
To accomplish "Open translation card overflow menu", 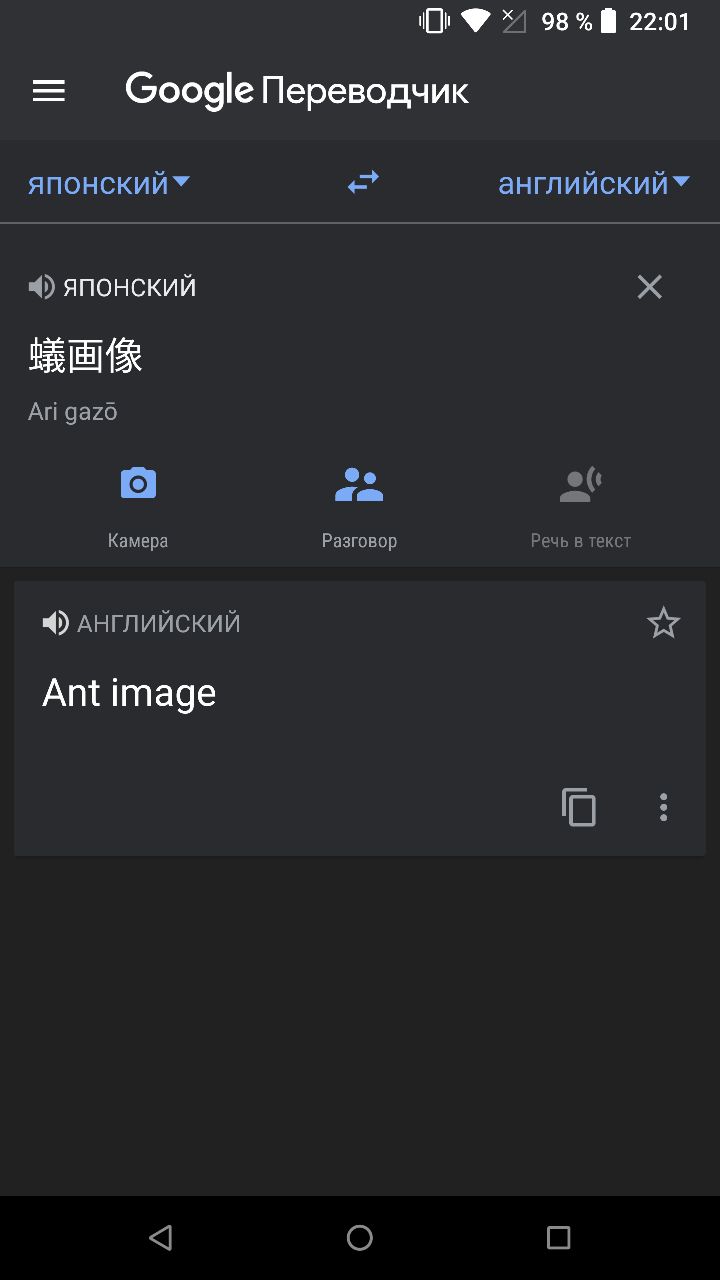I will pyautogui.click(x=663, y=807).
